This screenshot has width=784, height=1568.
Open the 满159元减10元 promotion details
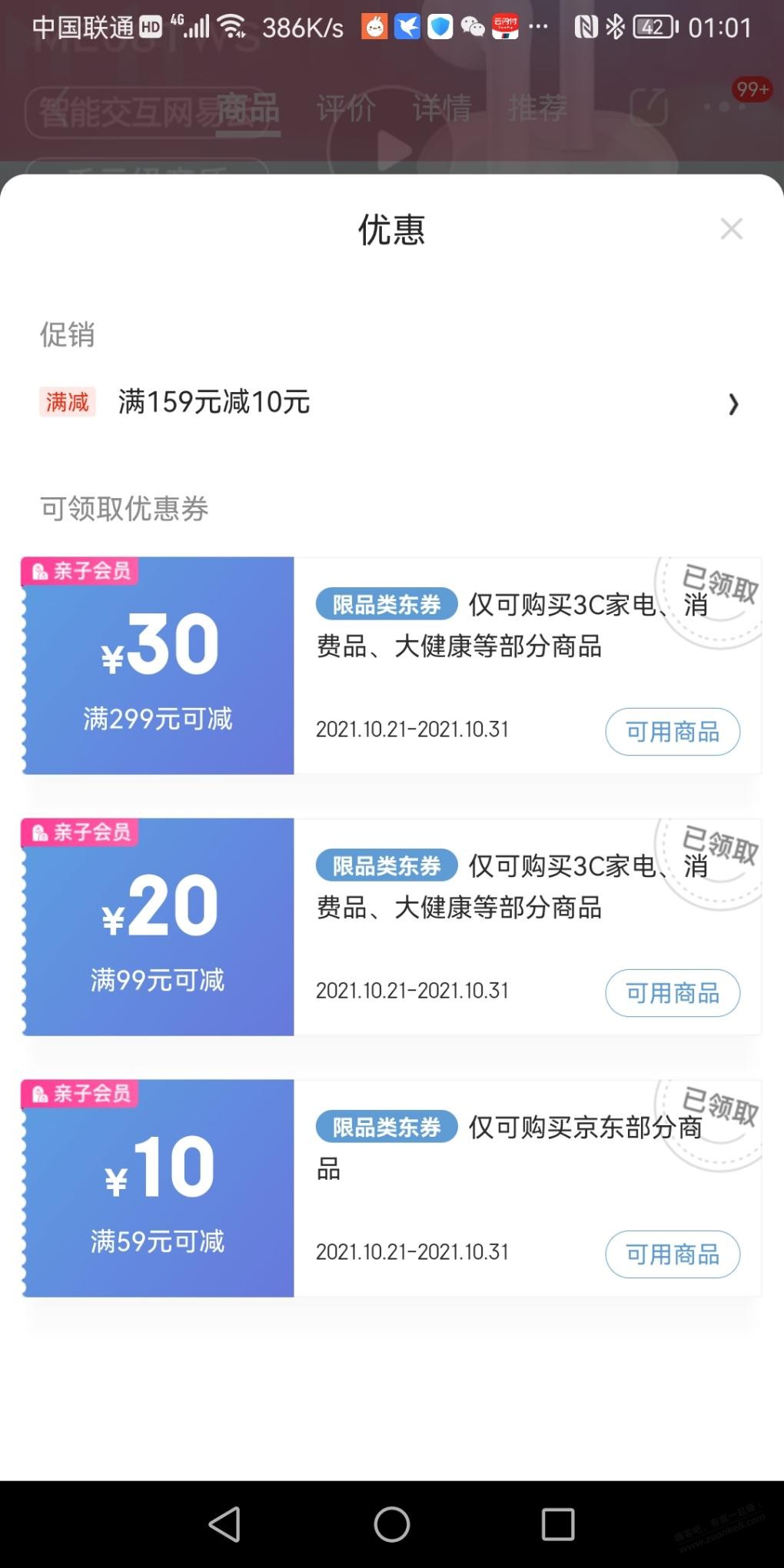390,402
